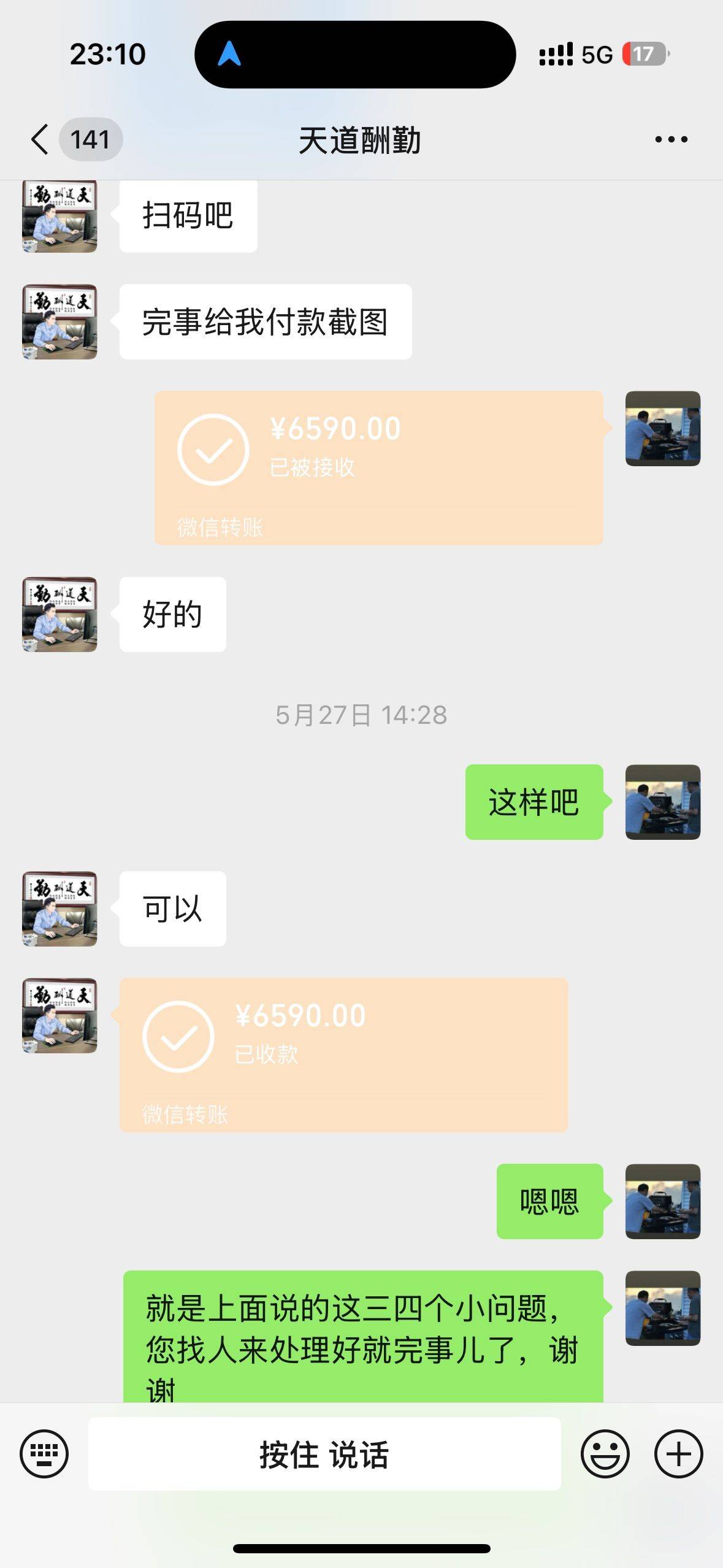Switch to keyboard input mode
Image resolution: width=723 pixels, height=1568 pixels.
(44, 1453)
